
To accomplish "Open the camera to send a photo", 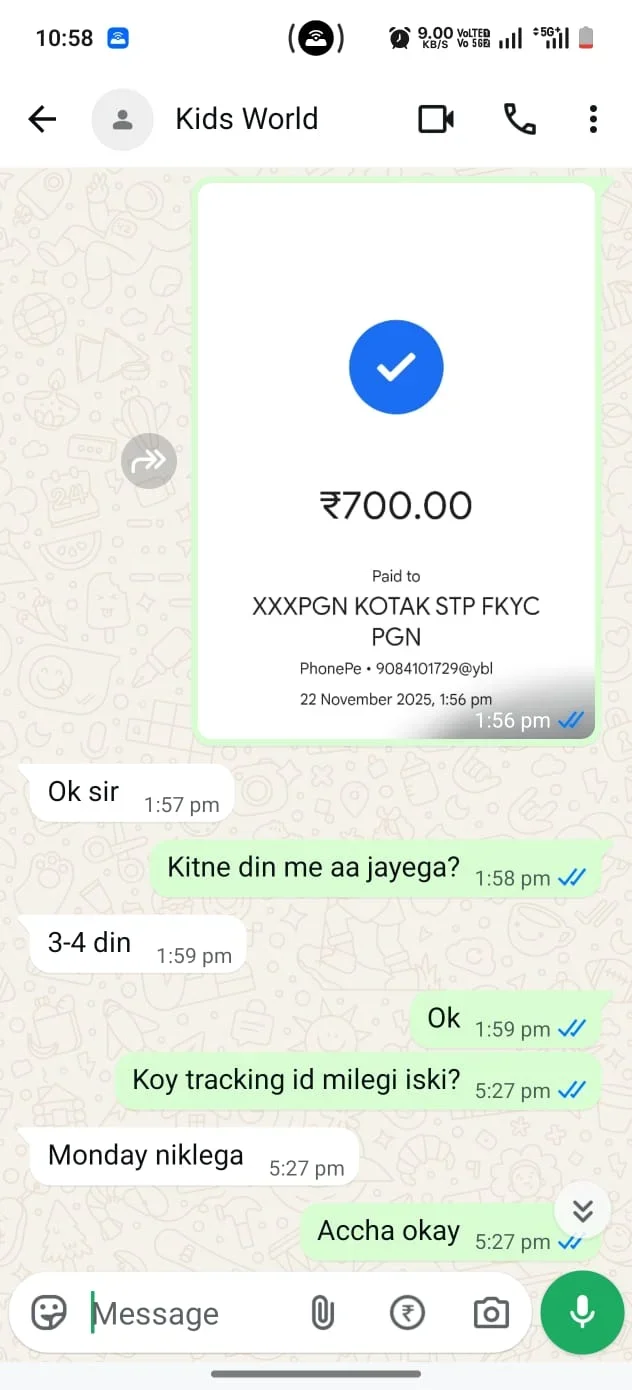I will point(490,1313).
